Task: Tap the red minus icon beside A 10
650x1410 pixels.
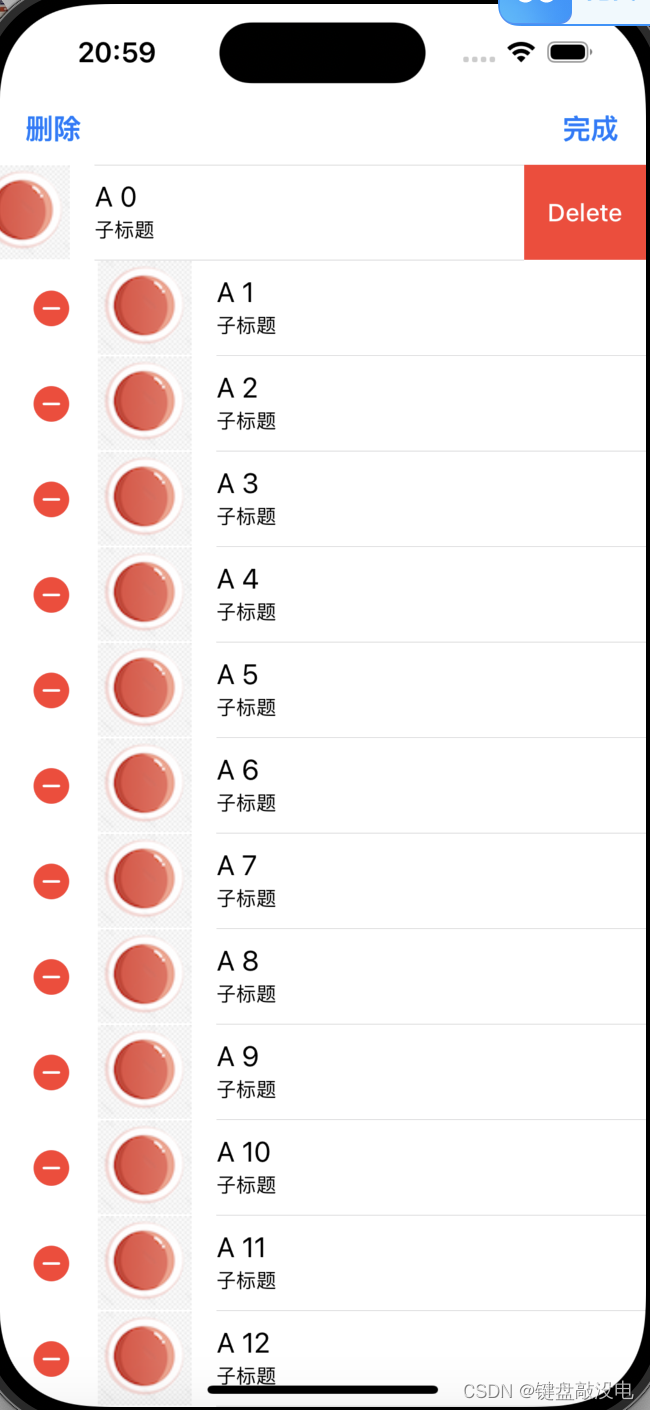Action: (x=51, y=1168)
